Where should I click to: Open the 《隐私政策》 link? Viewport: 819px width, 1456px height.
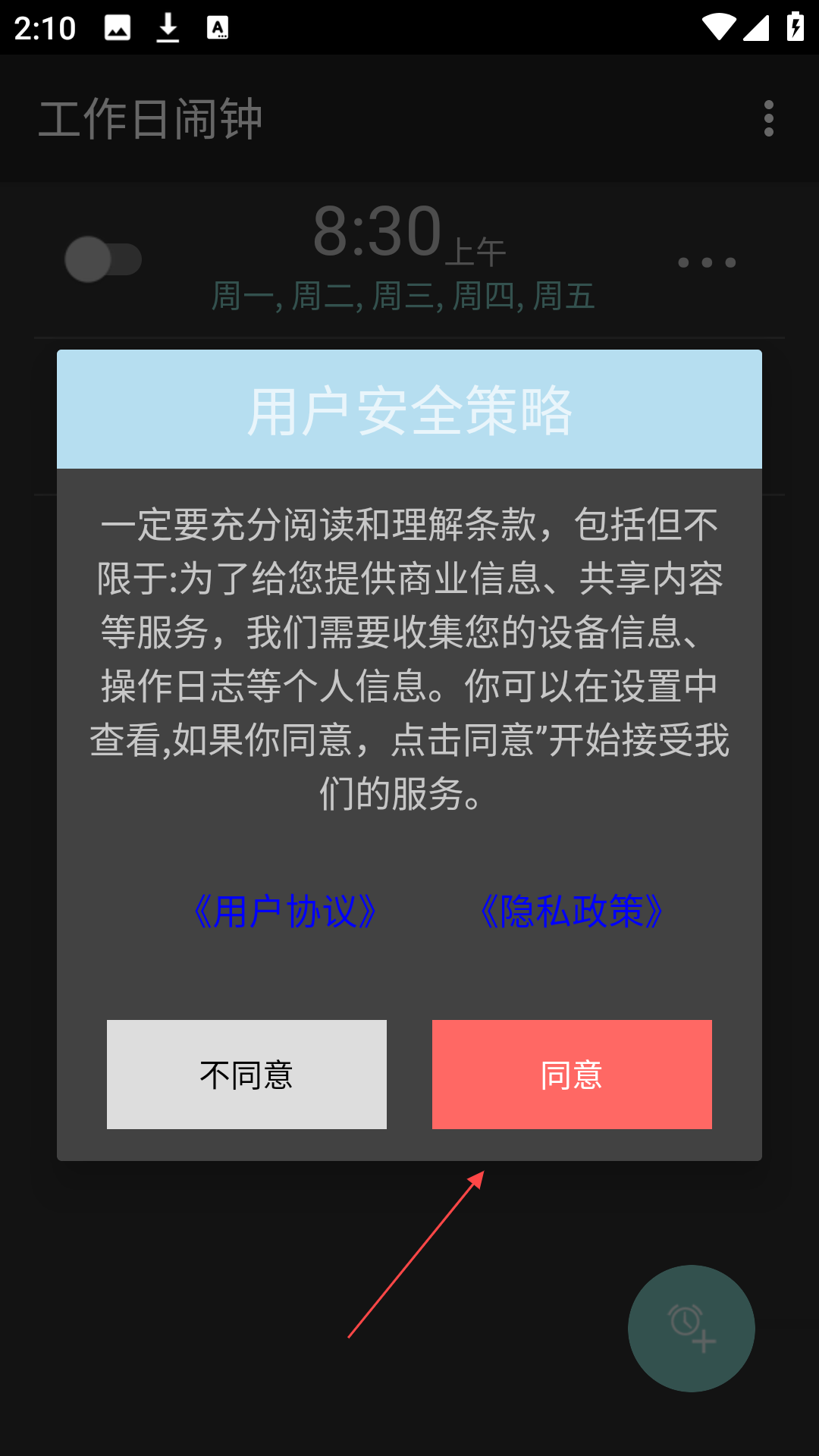pyautogui.click(x=572, y=911)
